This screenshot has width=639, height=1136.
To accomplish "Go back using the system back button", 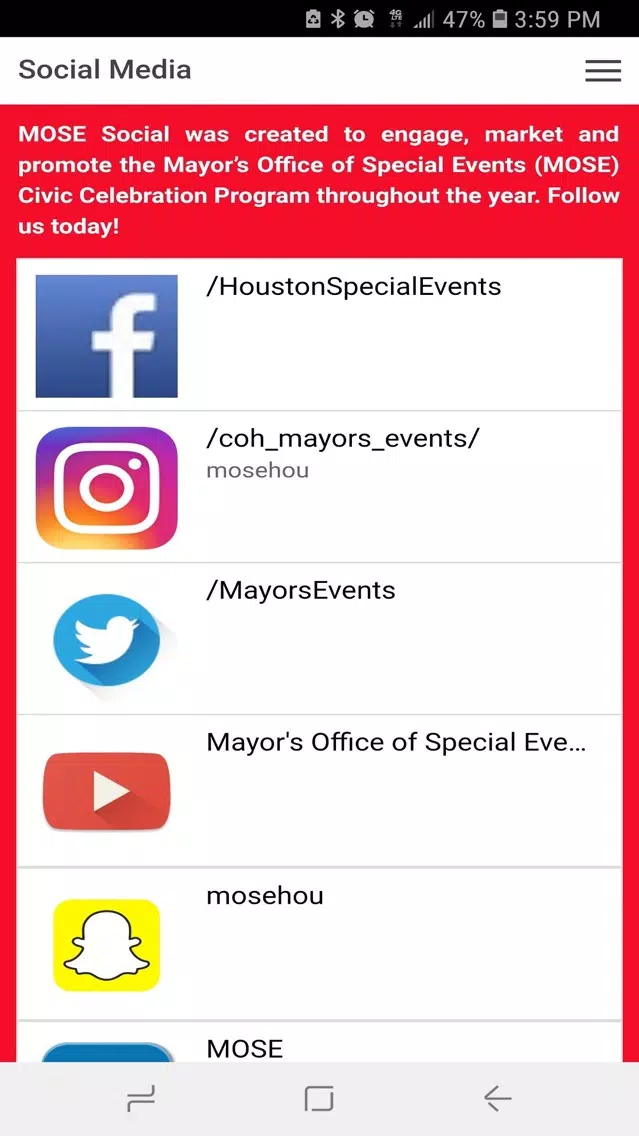I will [x=498, y=1098].
